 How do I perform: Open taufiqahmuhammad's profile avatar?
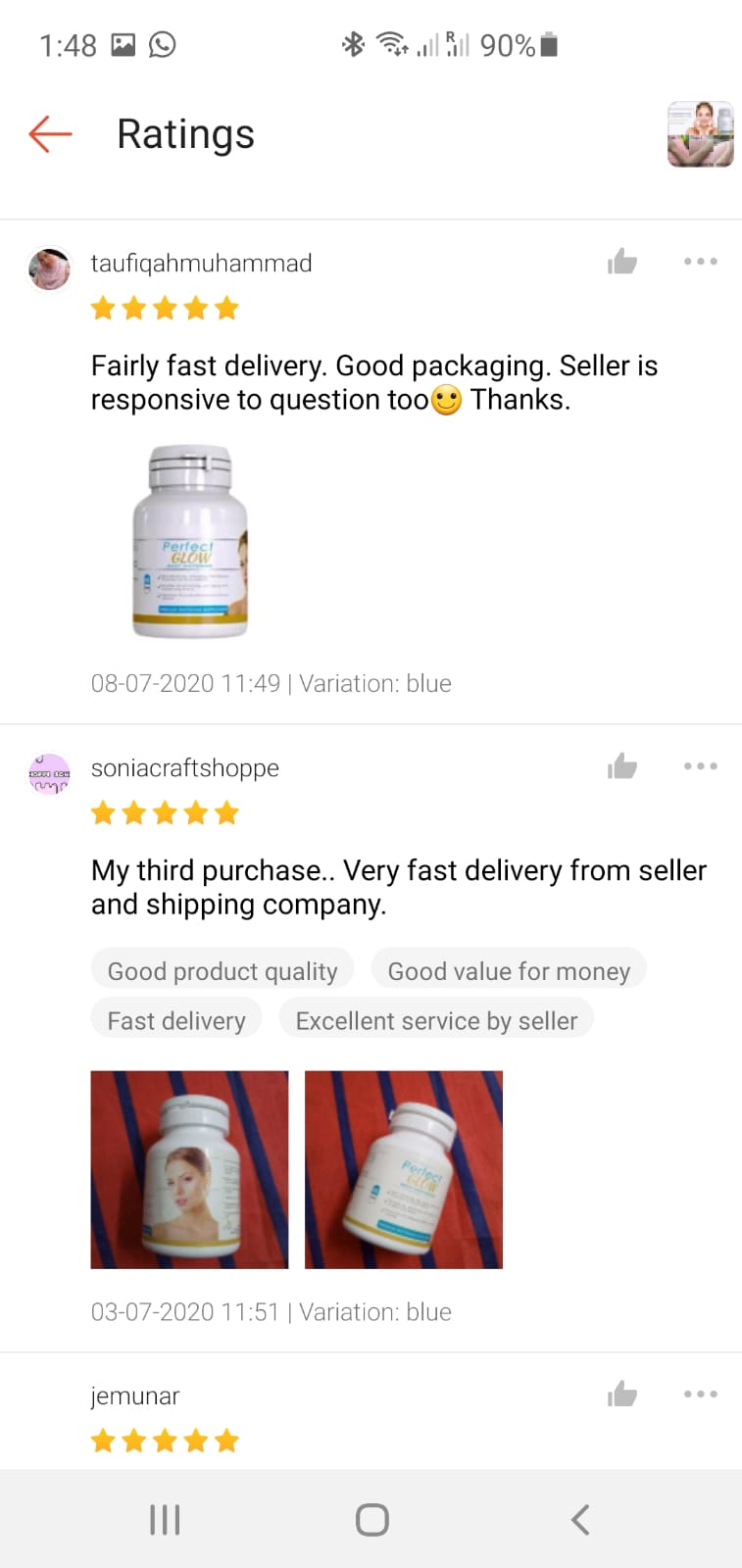click(49, 269)
